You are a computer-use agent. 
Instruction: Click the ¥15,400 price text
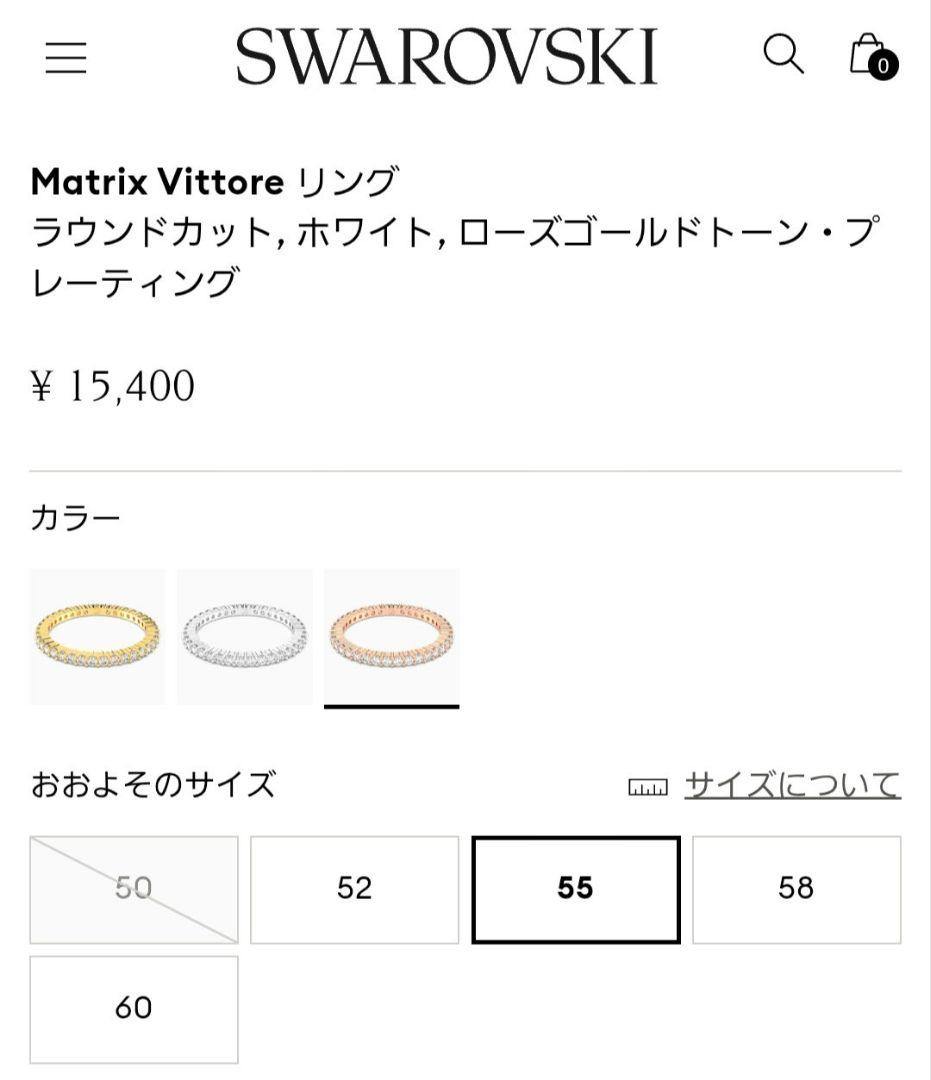click(113, 386)
